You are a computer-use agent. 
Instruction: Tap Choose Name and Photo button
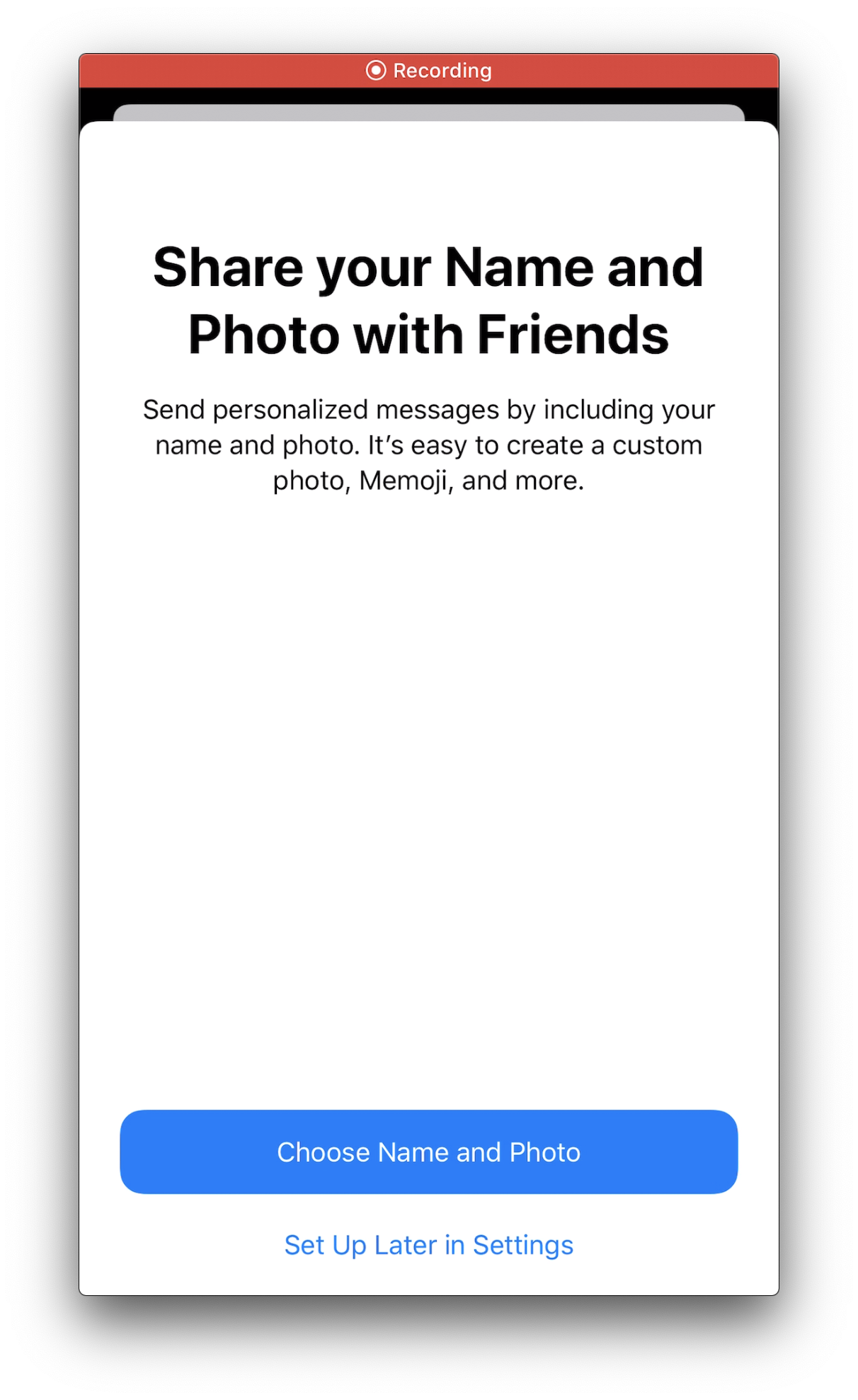[x=428, y=1152]
